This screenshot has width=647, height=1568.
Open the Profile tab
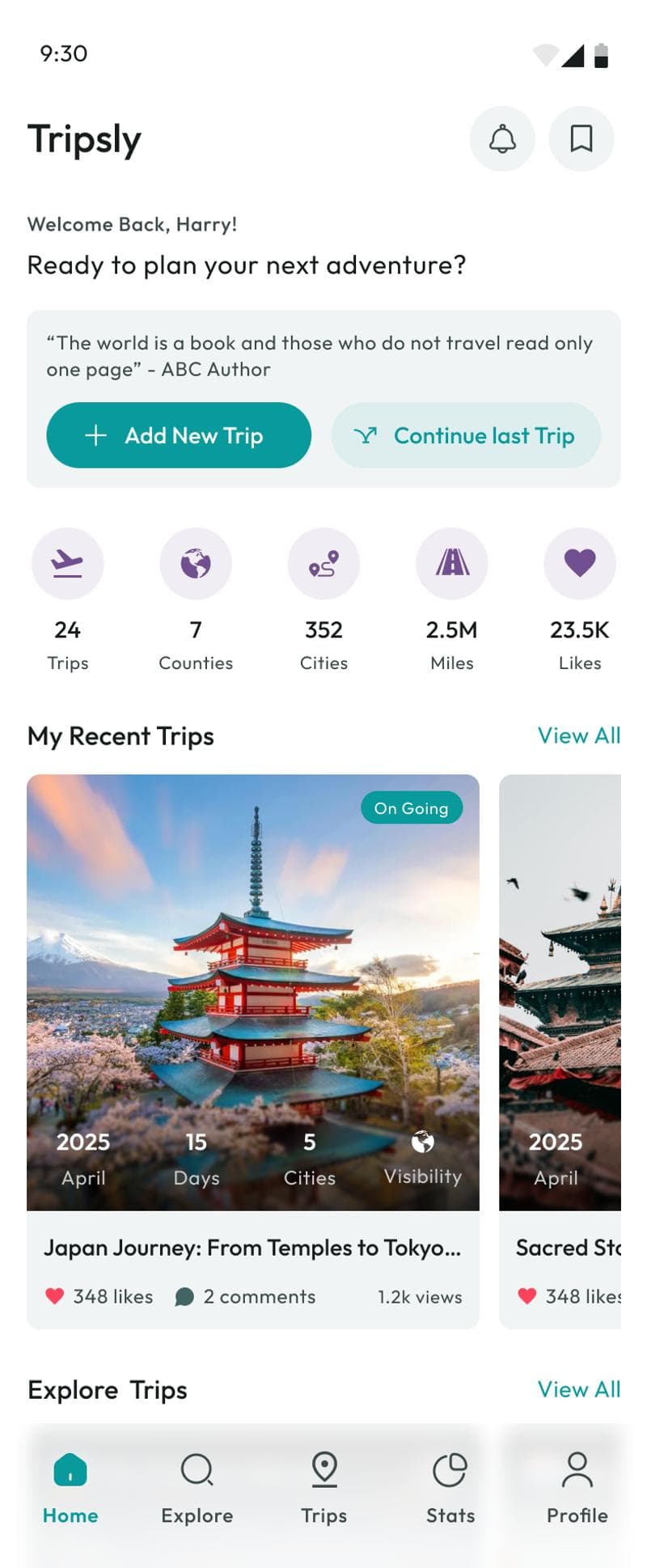[577, 1487]
